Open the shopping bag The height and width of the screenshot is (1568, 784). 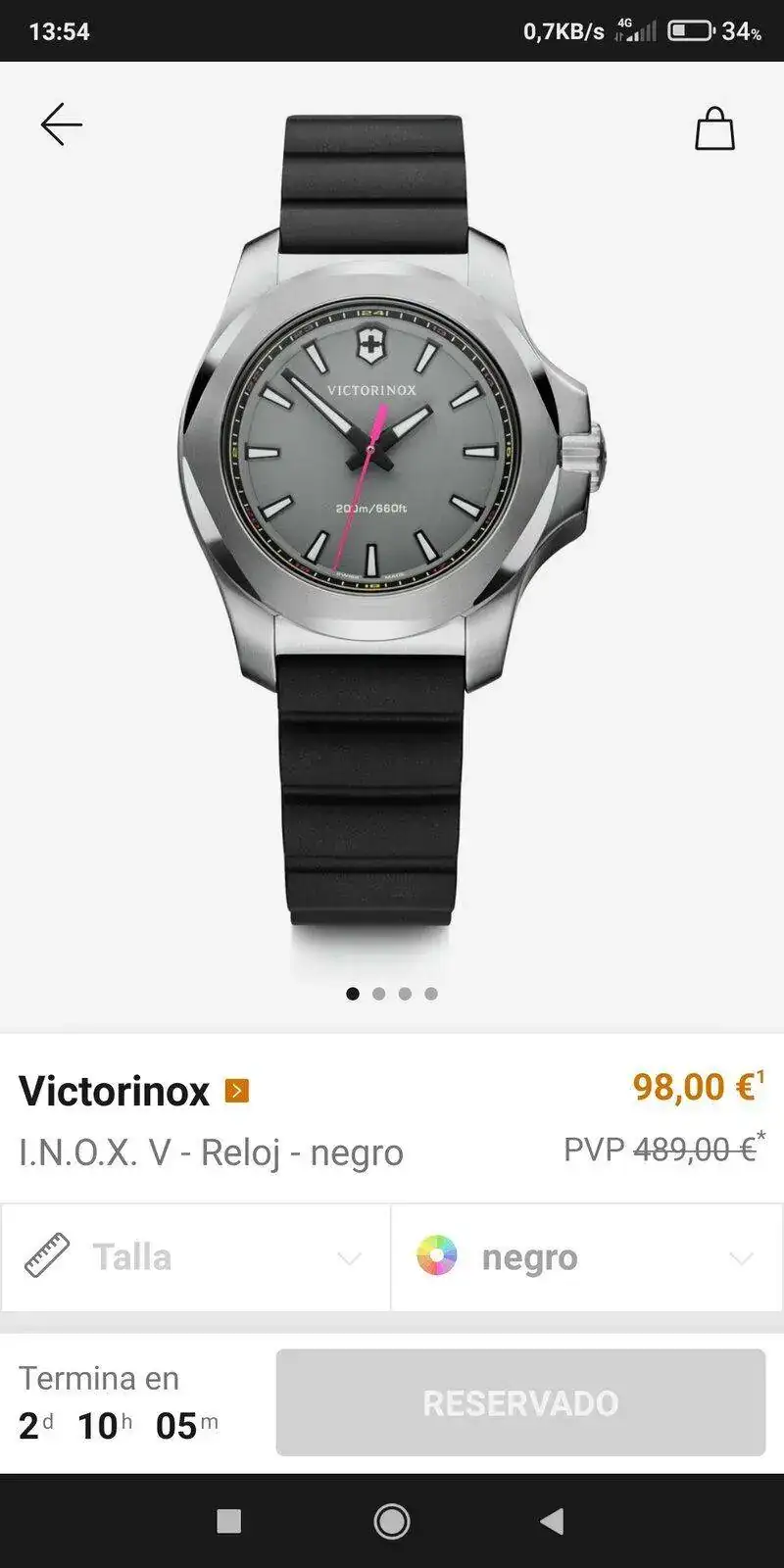[714, 128]
